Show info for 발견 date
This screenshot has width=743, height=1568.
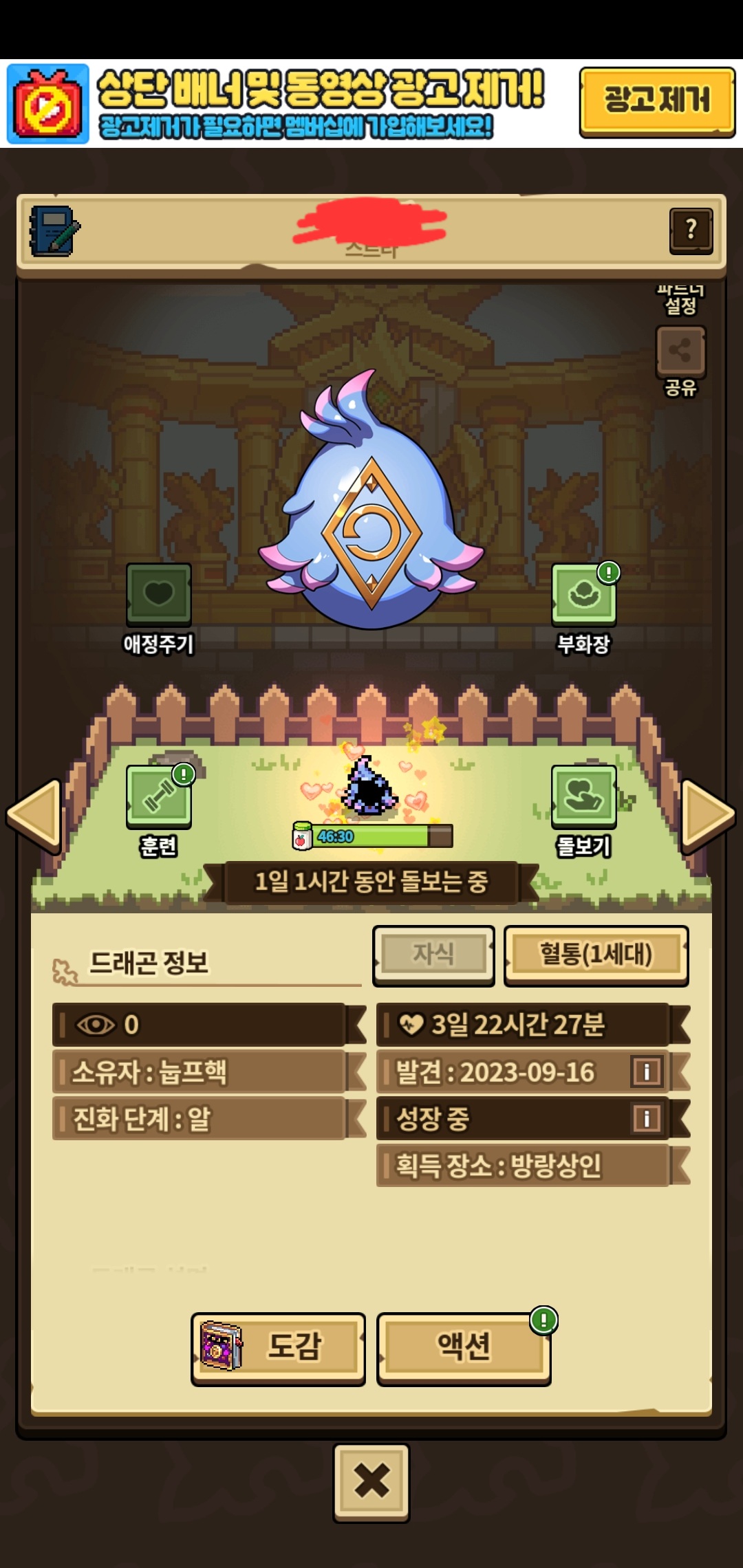tap(647, 1071)
